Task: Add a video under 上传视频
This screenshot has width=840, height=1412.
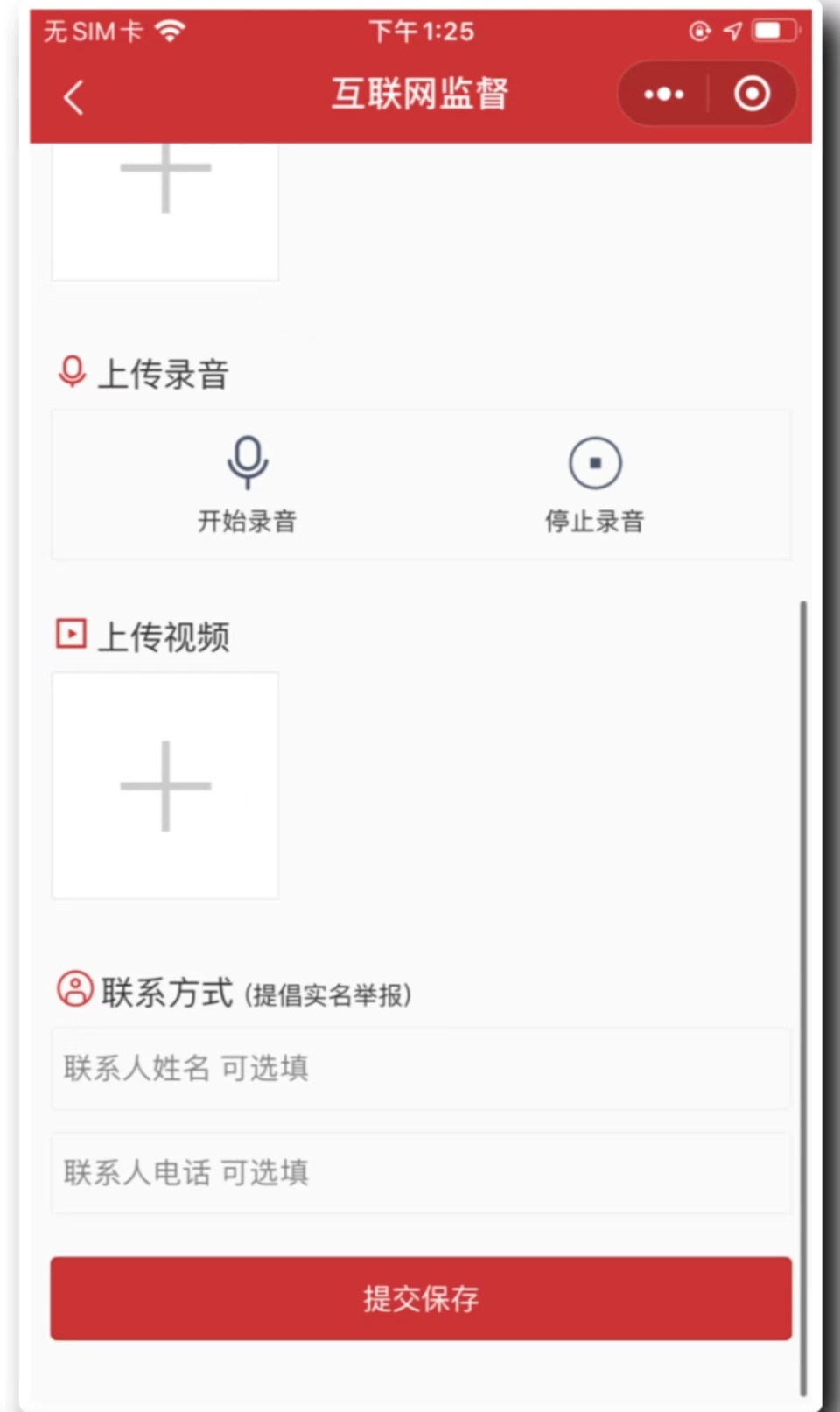Action: coord(165,785)
